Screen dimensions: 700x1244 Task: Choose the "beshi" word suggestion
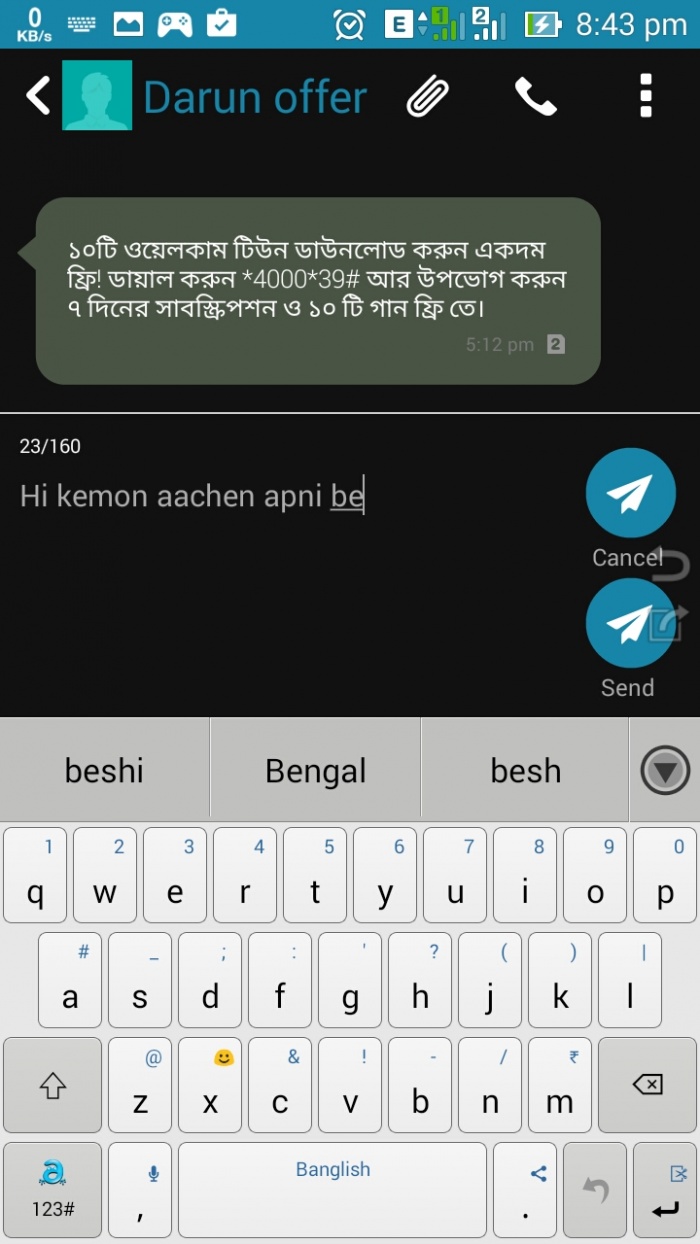(x=104, y=771)
